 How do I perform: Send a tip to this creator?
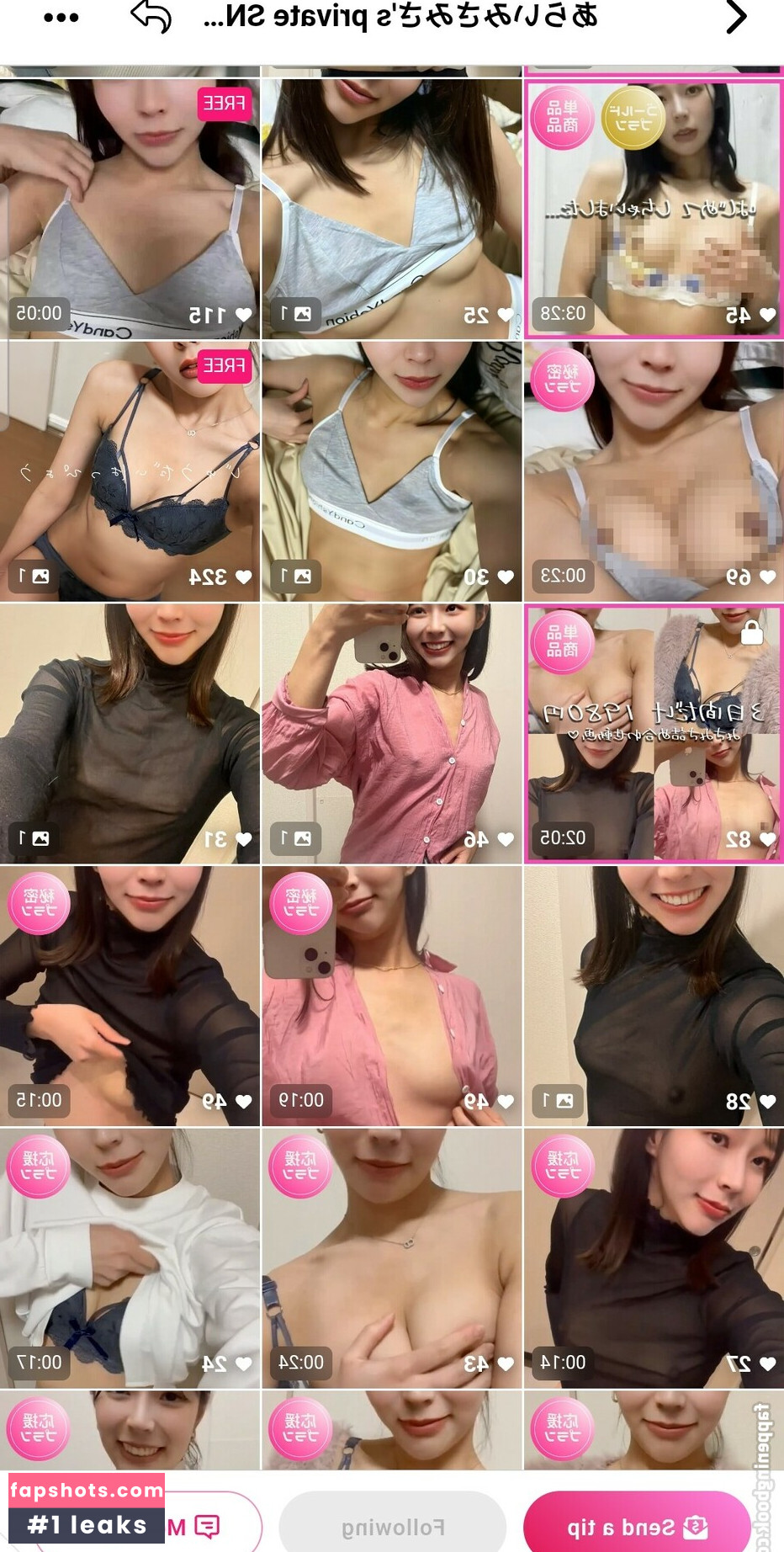point(636,1527)
